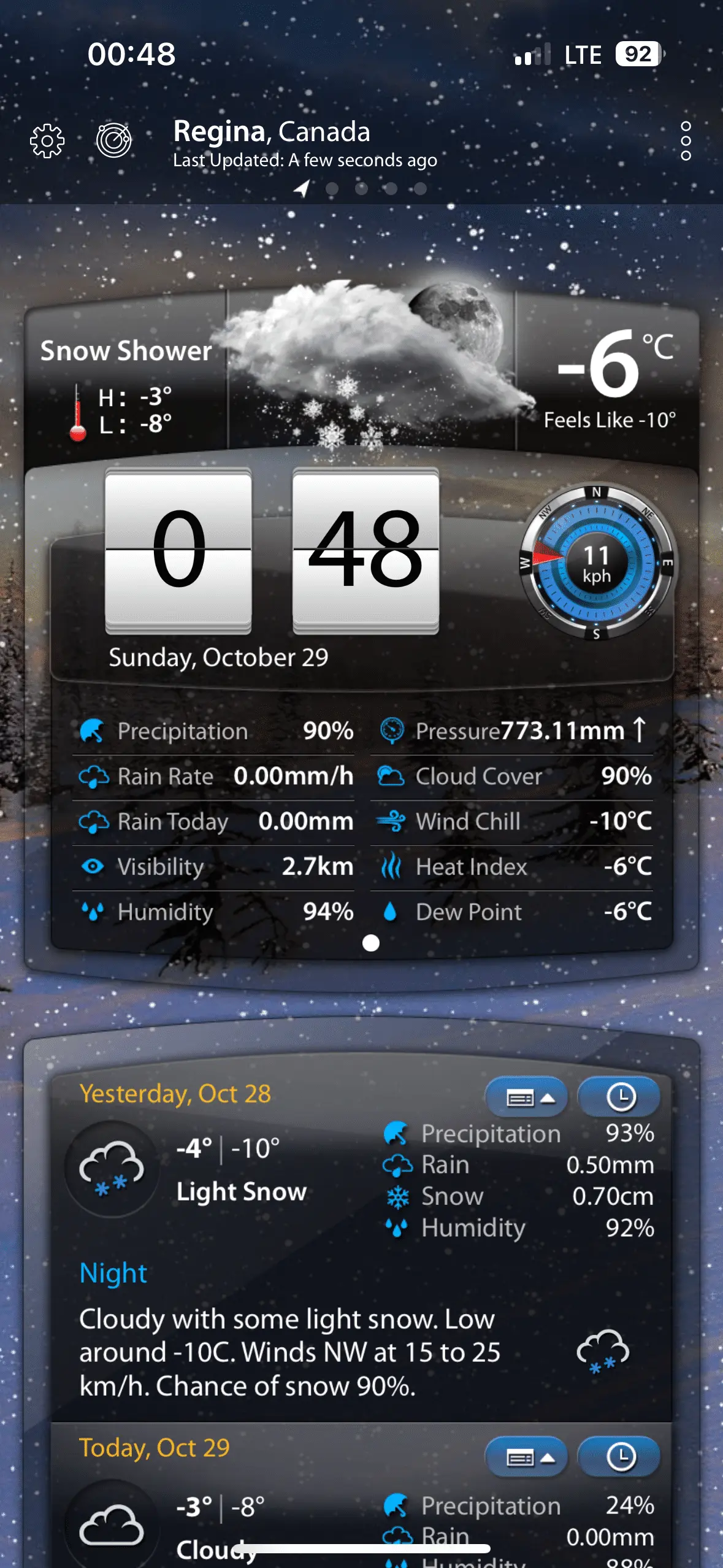Select the second location page dot
Screen dimensions: 723x1568
coord(332,189)
